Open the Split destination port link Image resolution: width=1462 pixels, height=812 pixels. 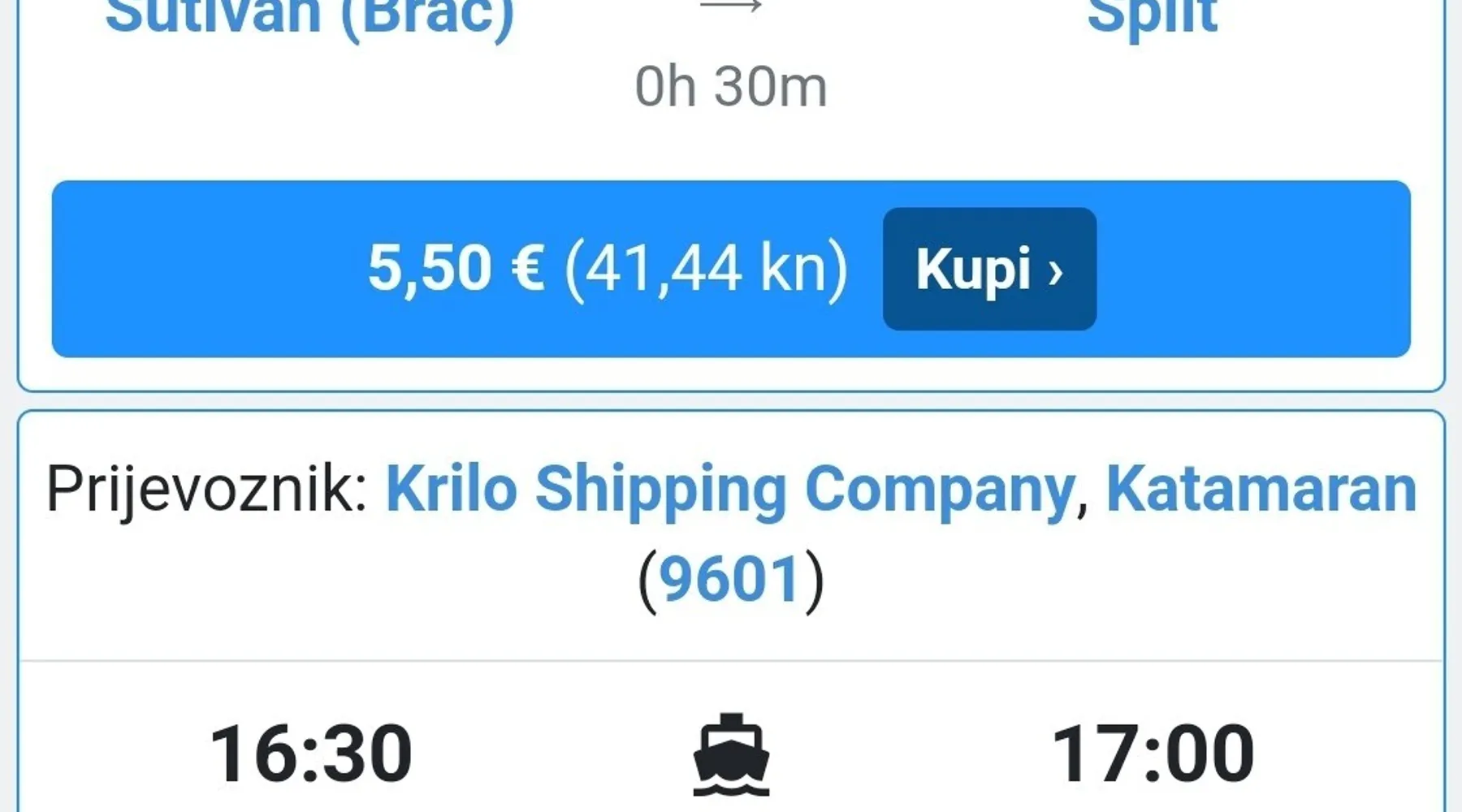(x=1152, y=16)
